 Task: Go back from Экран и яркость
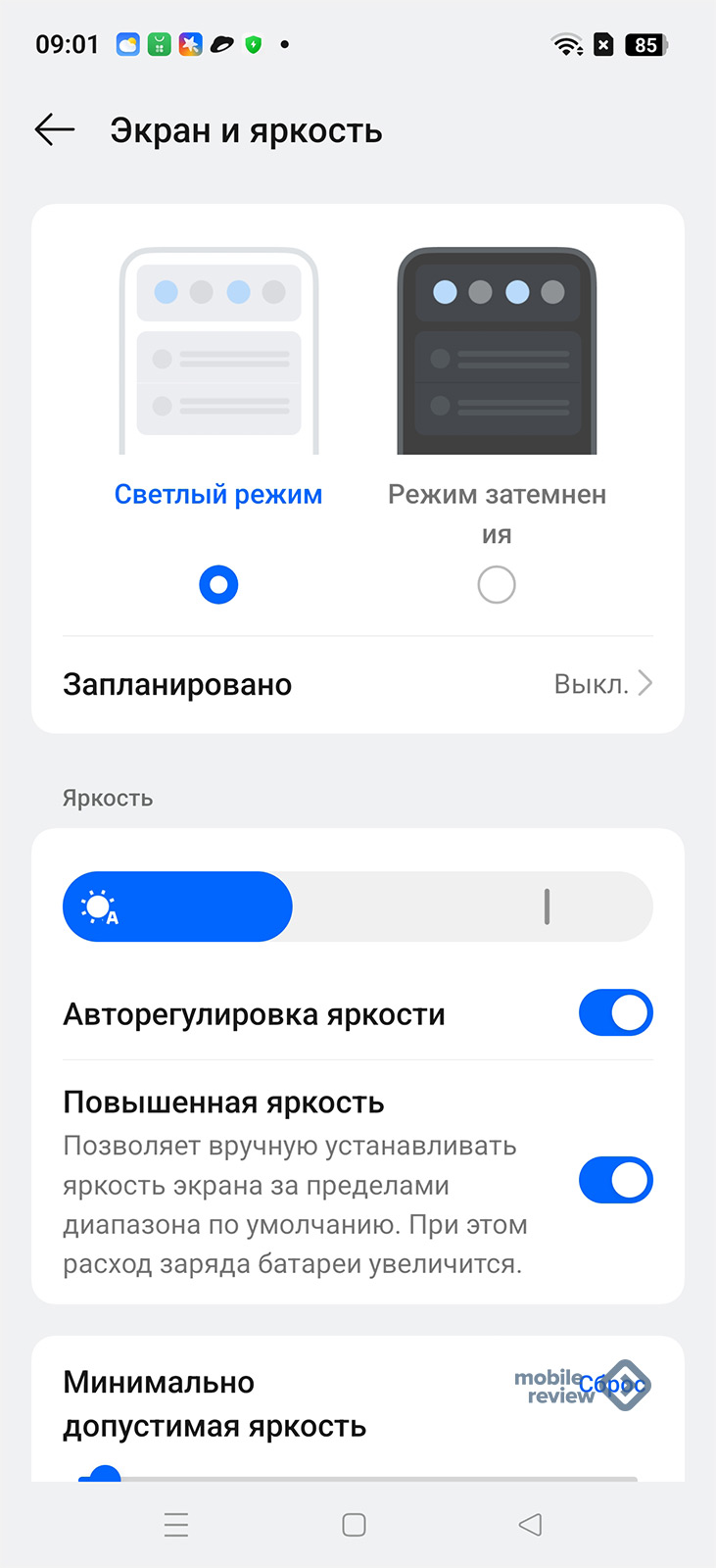(x=55, y=129)
